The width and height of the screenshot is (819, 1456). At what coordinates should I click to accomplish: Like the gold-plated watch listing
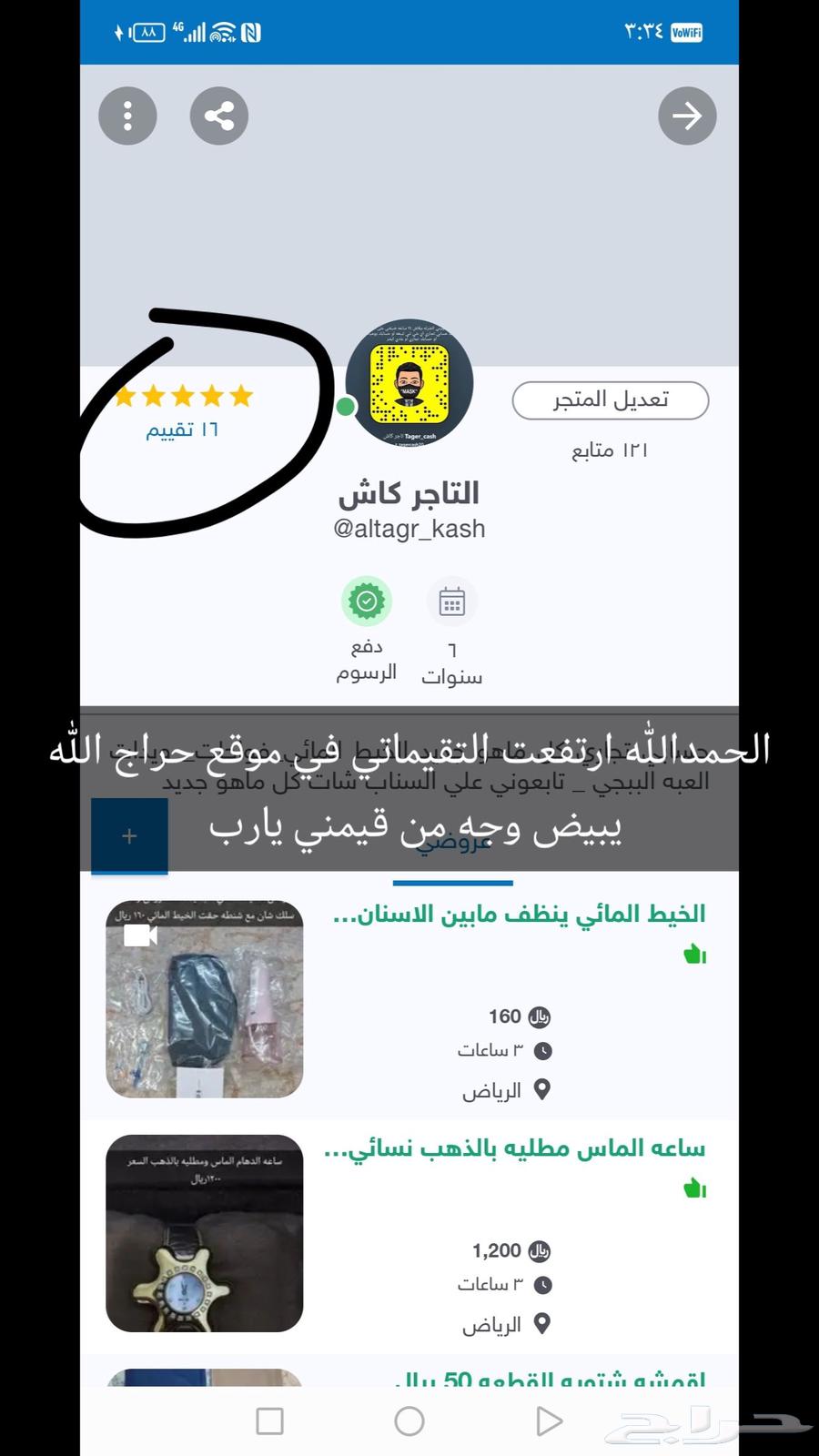pos(695,1188)
